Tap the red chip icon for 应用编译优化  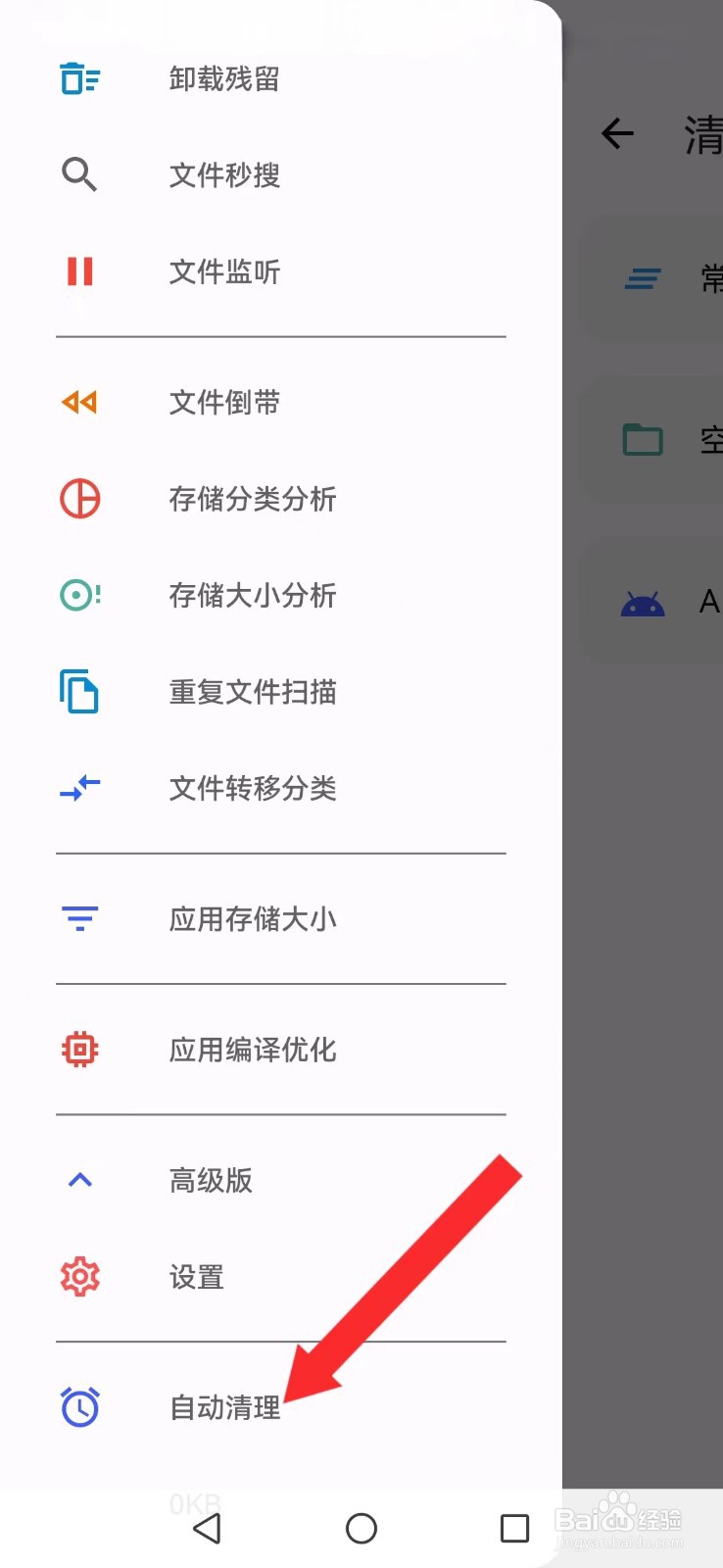click(79, 1049)
